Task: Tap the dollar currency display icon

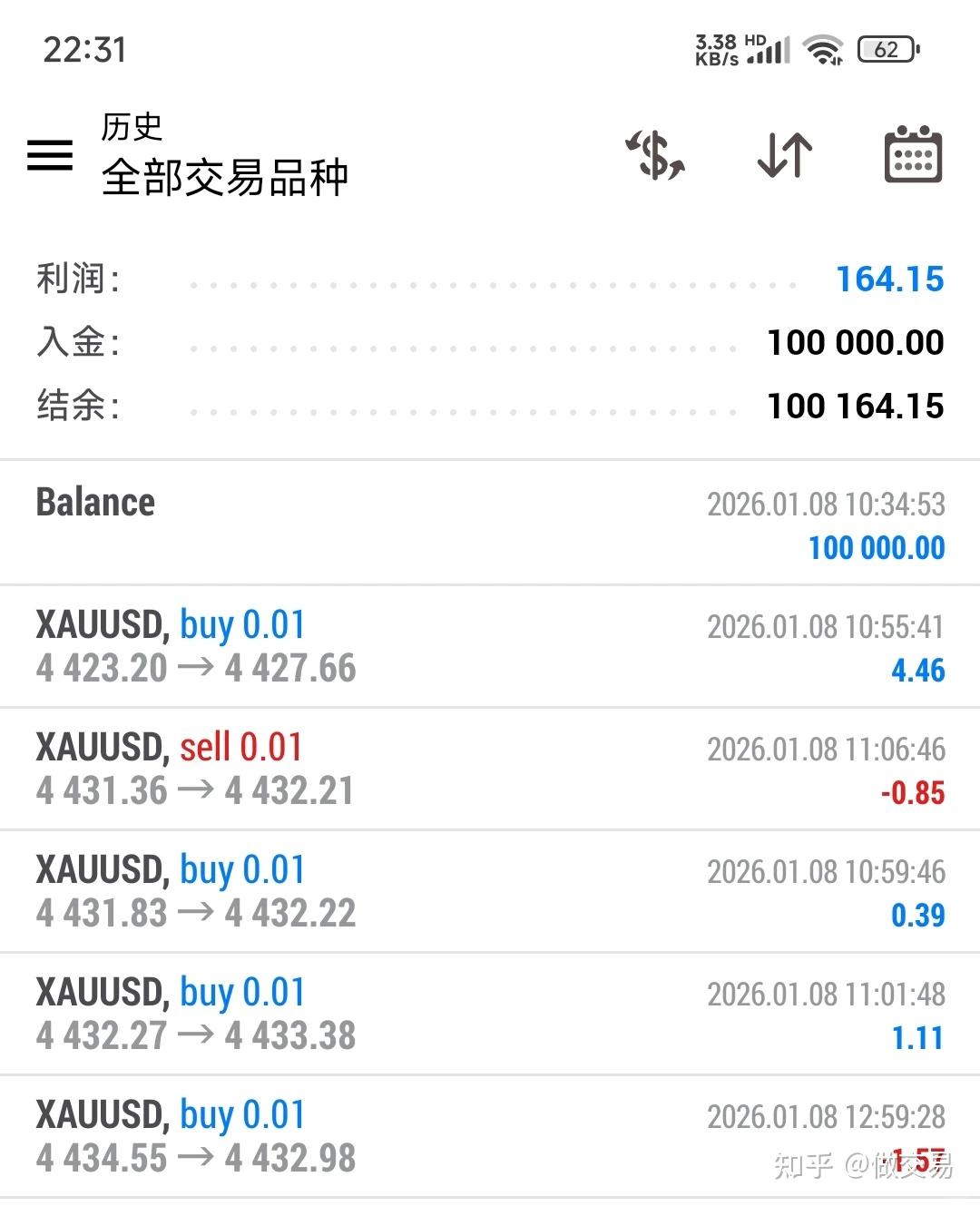Action: [x=655, y=155]
